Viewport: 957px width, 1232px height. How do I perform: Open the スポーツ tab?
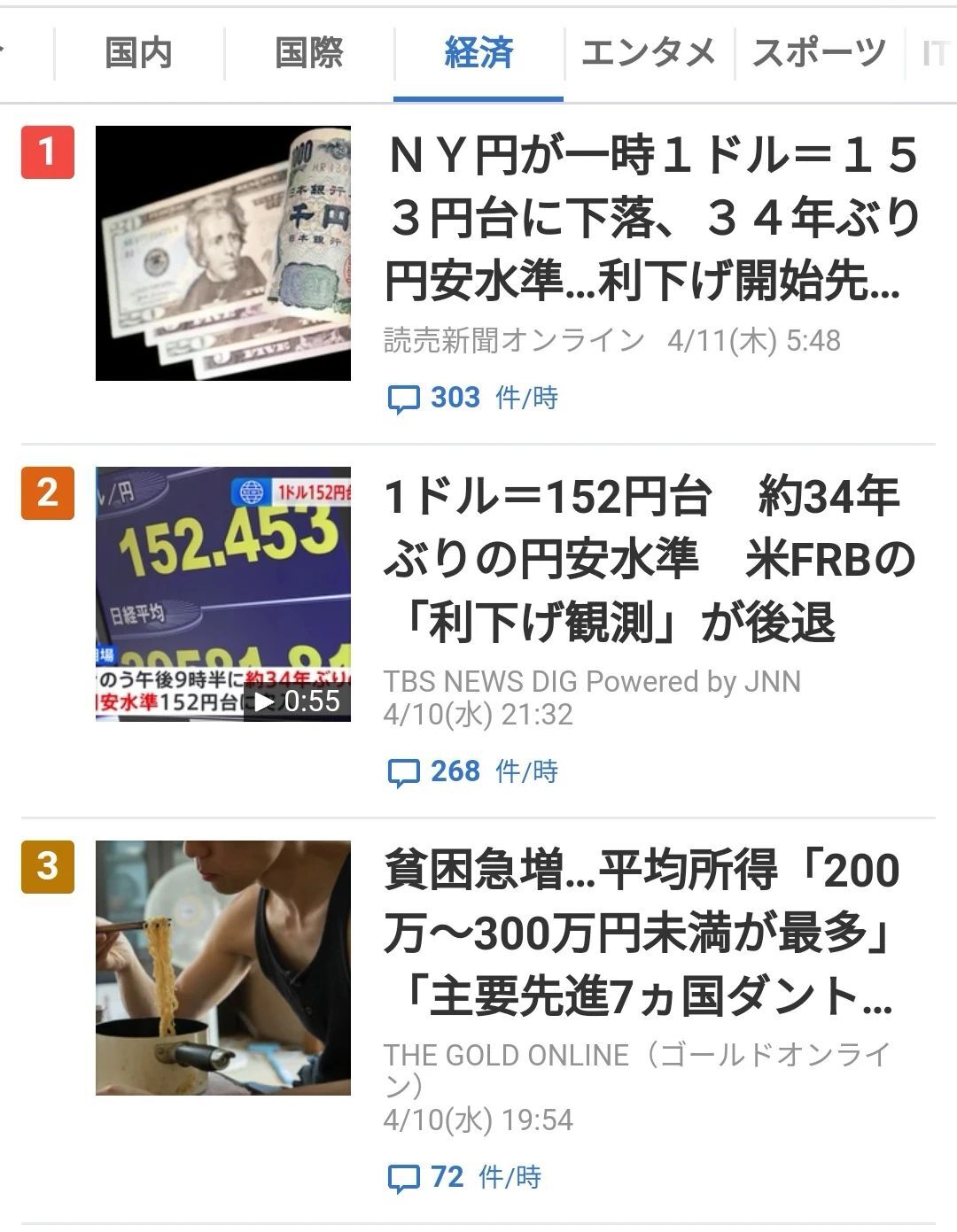[x=819, y=53]
